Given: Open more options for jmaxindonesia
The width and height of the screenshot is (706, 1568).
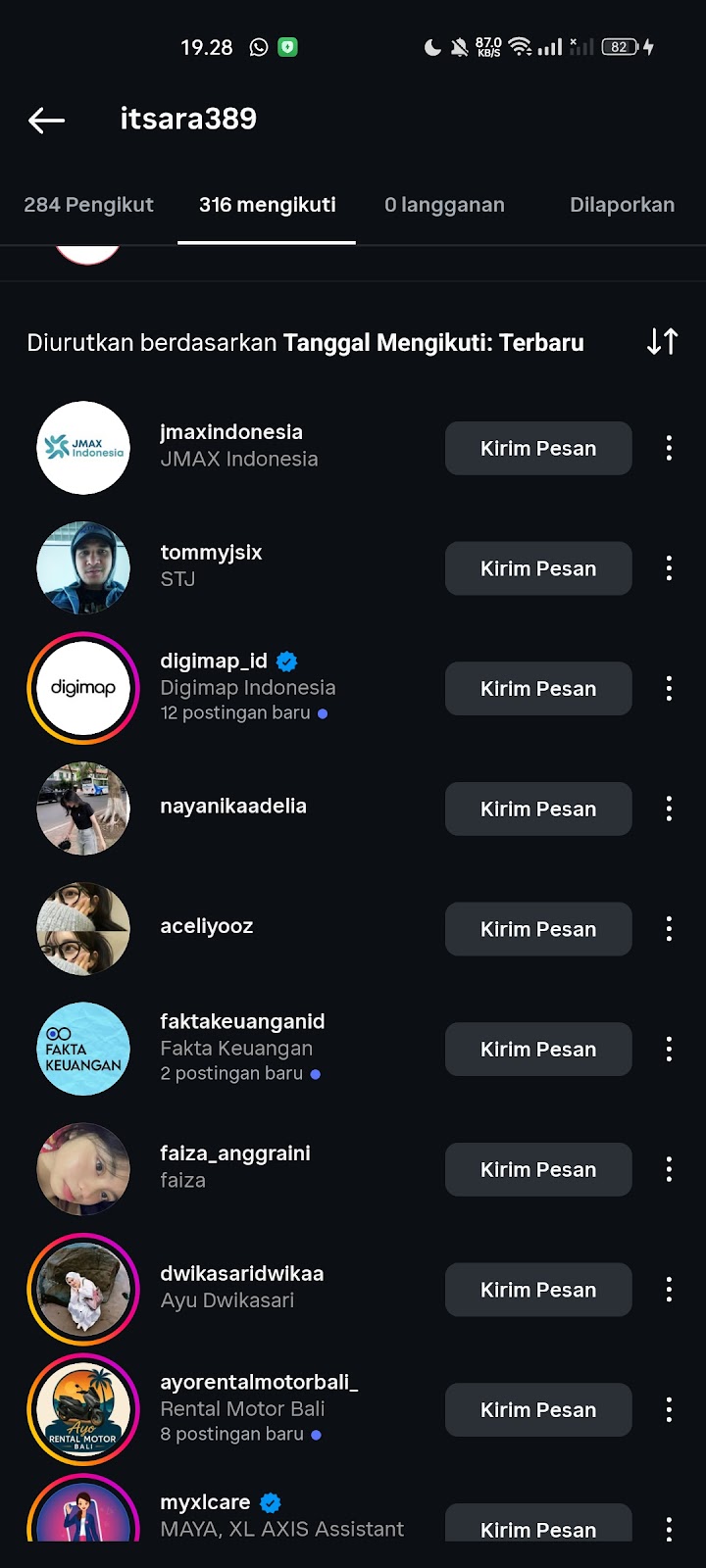Looking at the screenshot, I should pos(669,449).
